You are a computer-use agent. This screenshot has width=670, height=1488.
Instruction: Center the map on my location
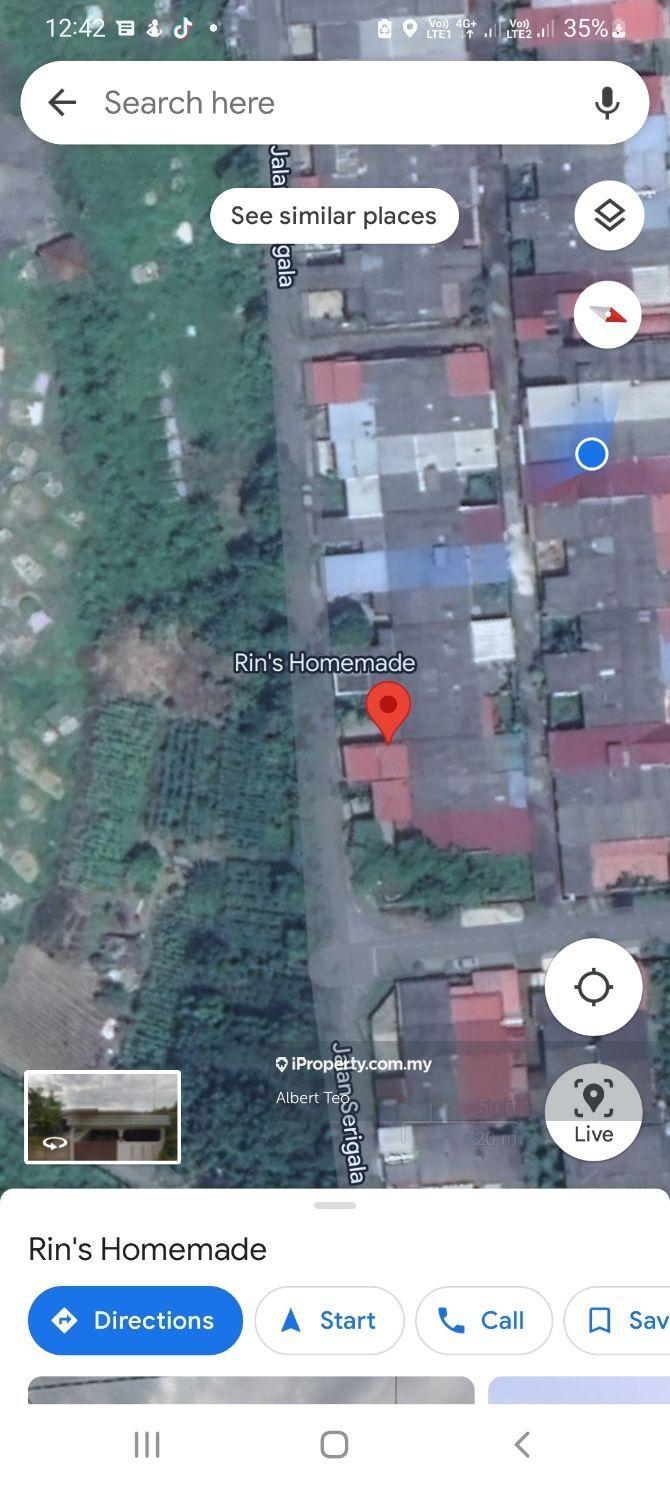click(593, 987)
